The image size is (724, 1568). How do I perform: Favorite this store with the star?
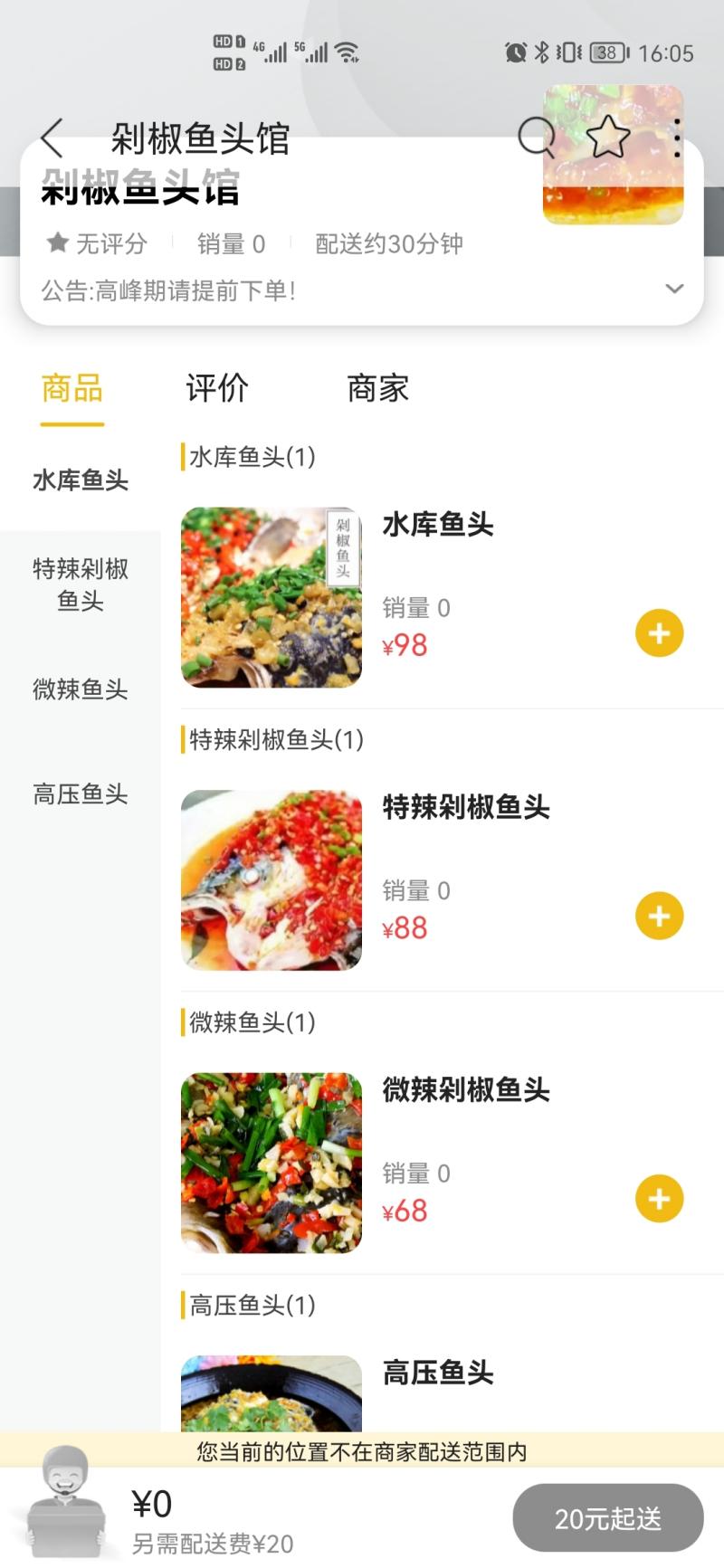click(x=608, y=138)
